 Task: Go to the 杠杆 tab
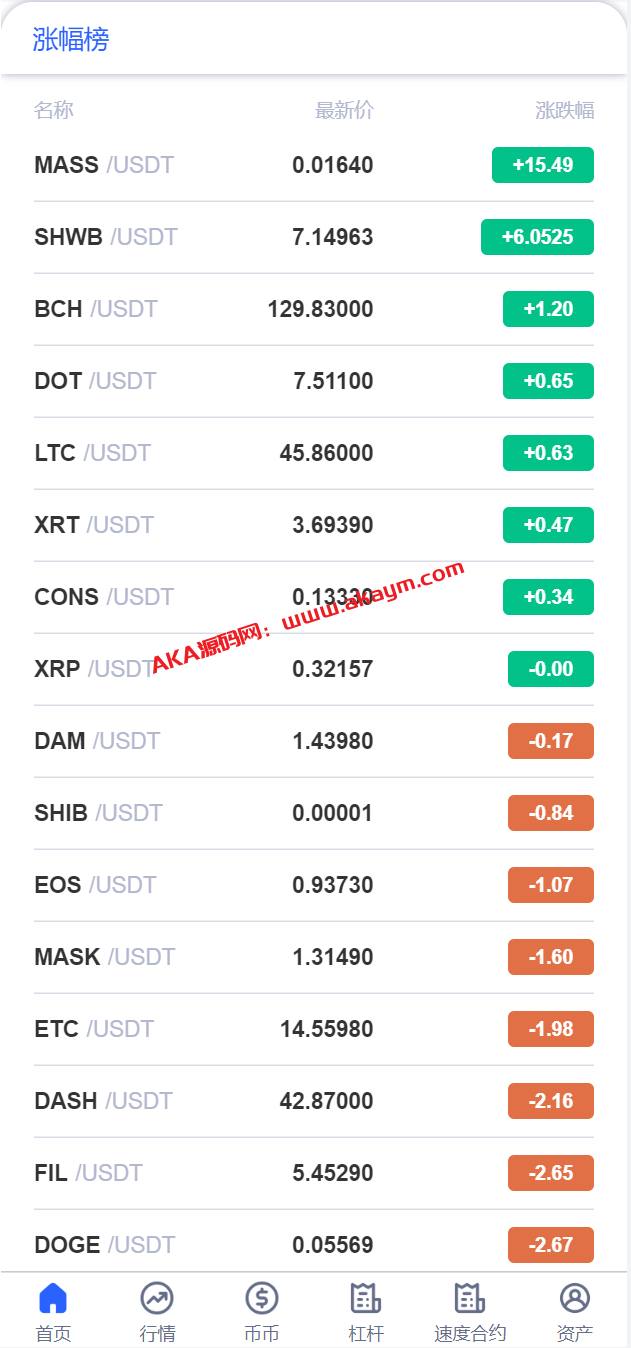(366, 1310)
